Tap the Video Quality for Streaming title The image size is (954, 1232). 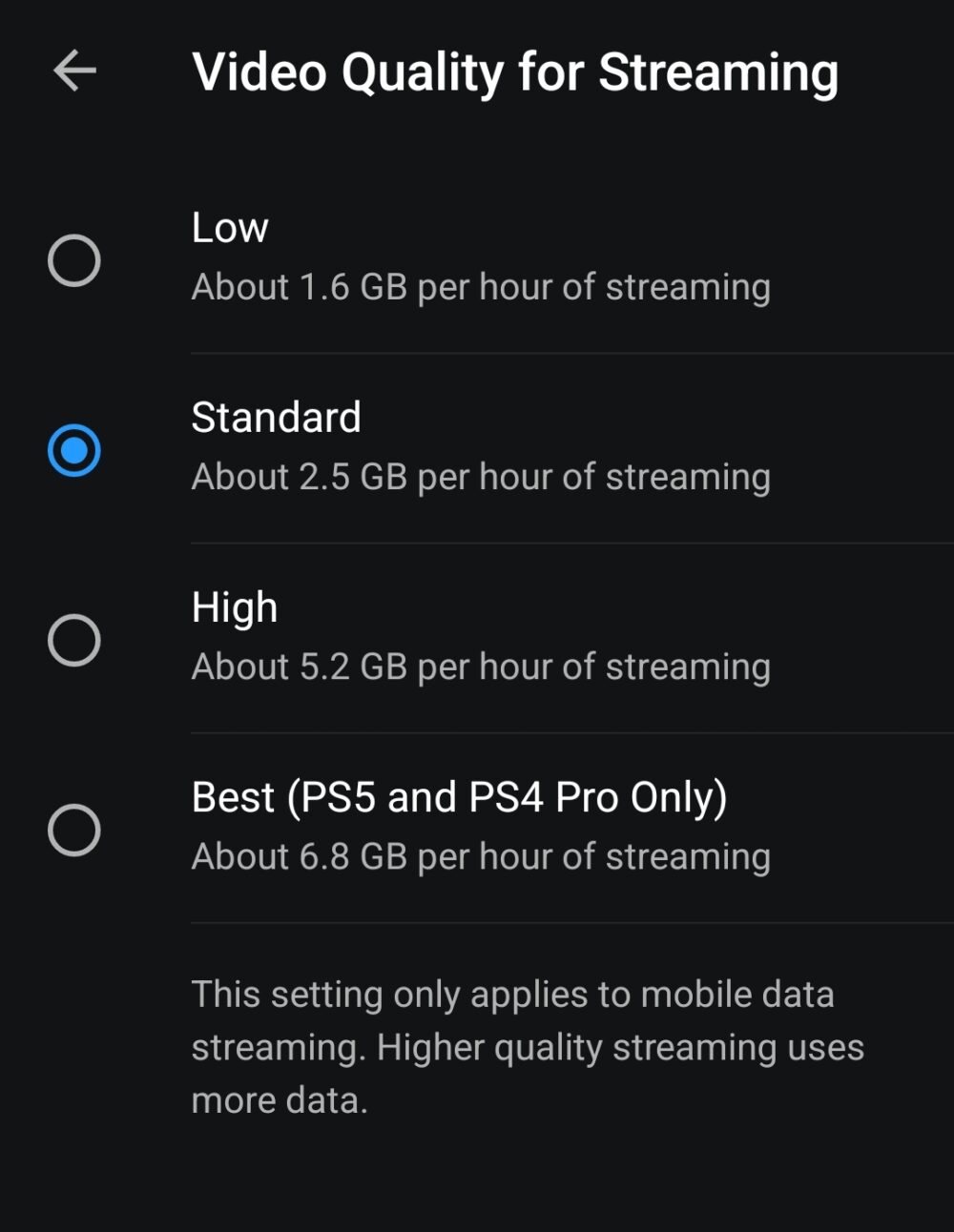515,71
